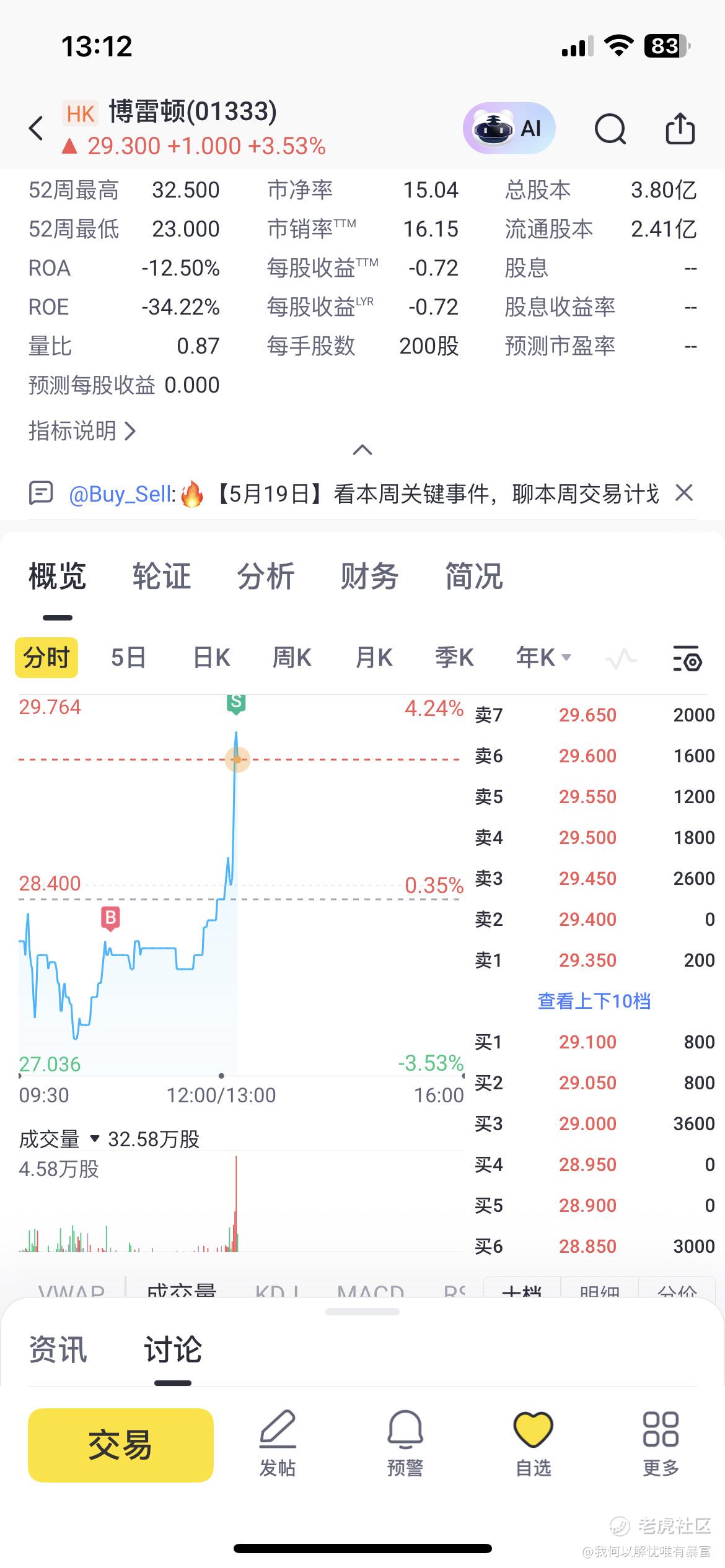Share this stock page
This screenshot has height=1568, width=725.
680,128
